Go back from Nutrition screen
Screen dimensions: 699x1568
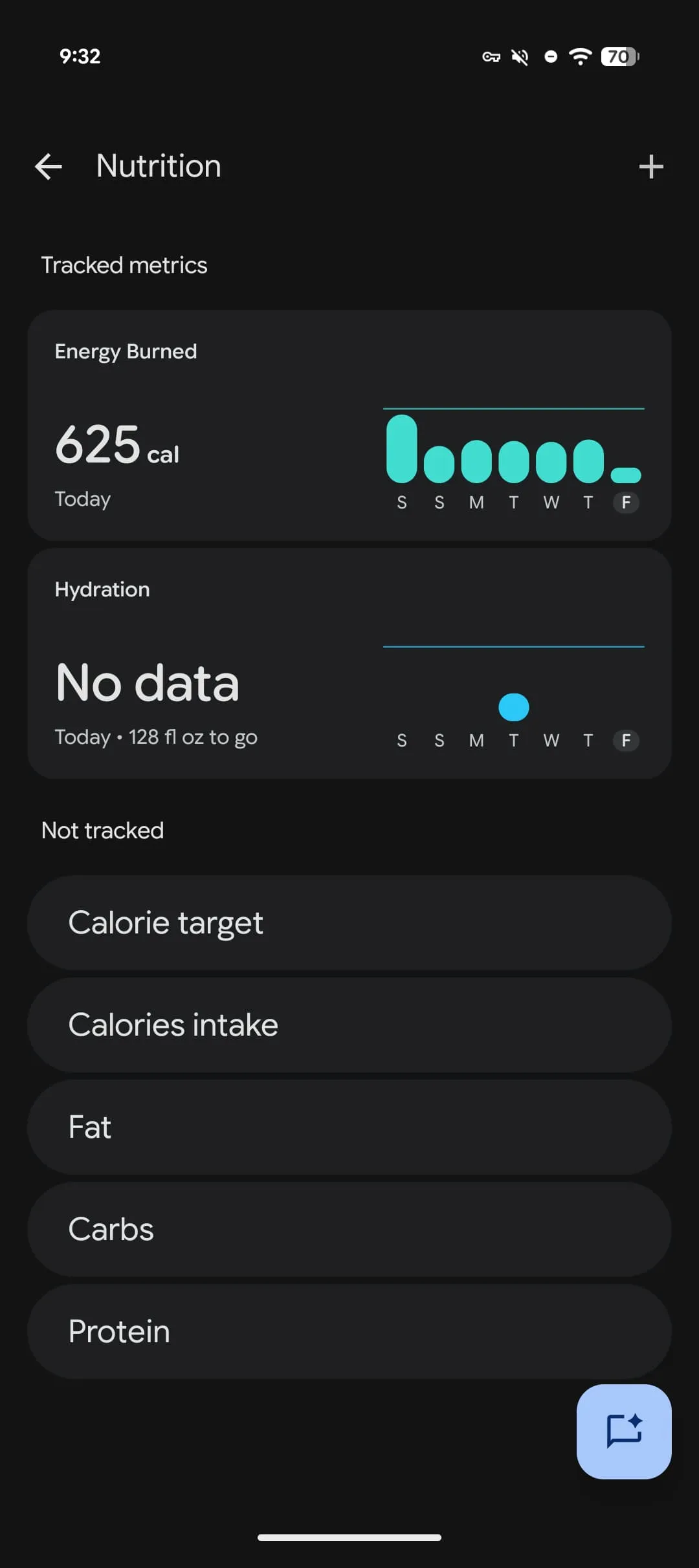coord(49,167)
